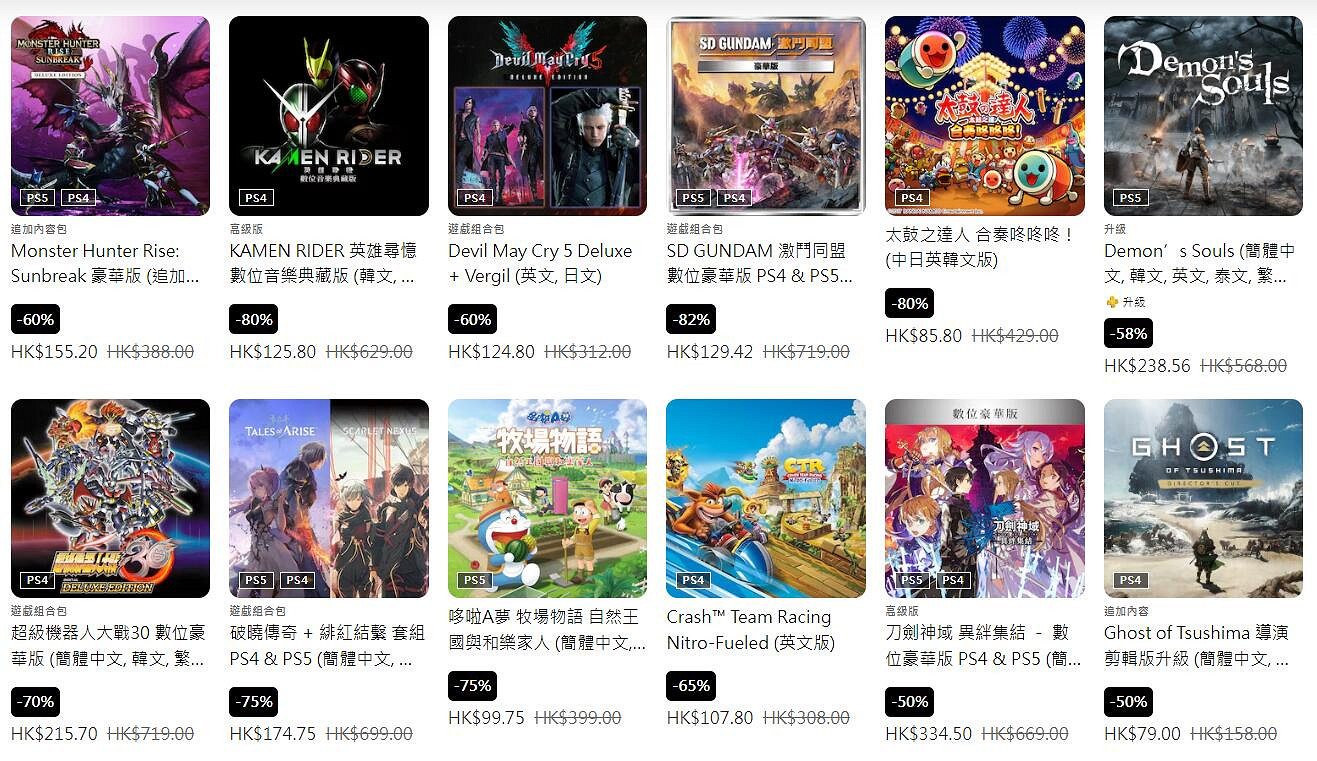Open KAMEN RIDER 英雄尋憶 product card
The width and height of the screenshot is (1317, 761).
tap(329, 116)
